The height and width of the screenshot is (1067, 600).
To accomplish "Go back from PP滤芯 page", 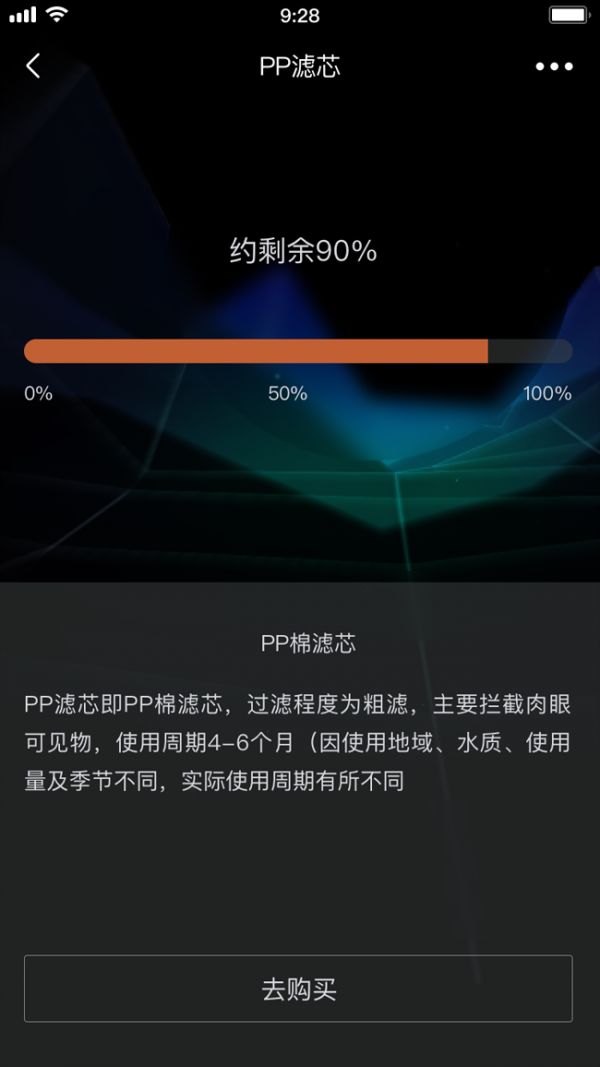I will click(33, 67).
